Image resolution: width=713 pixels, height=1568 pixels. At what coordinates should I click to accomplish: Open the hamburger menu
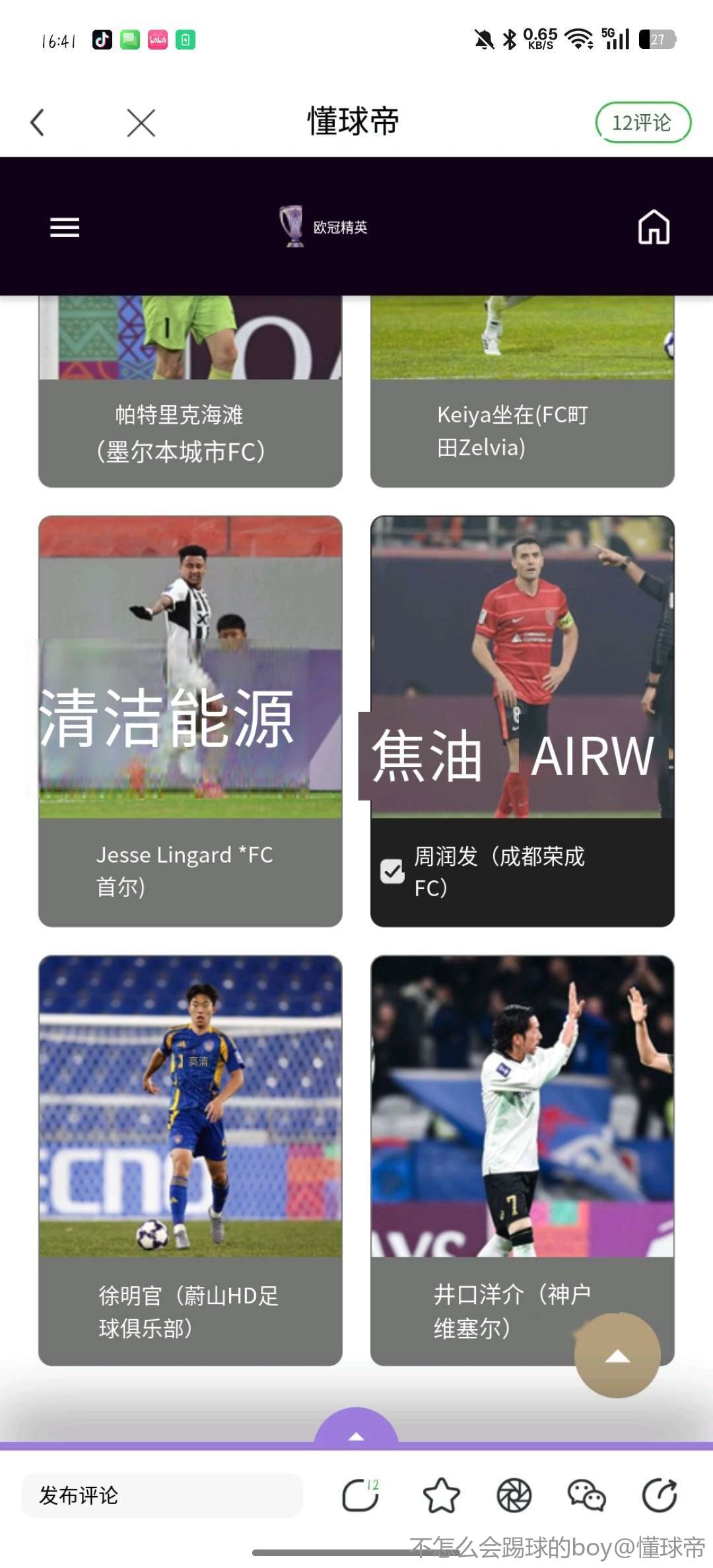(x=65, y=228)
